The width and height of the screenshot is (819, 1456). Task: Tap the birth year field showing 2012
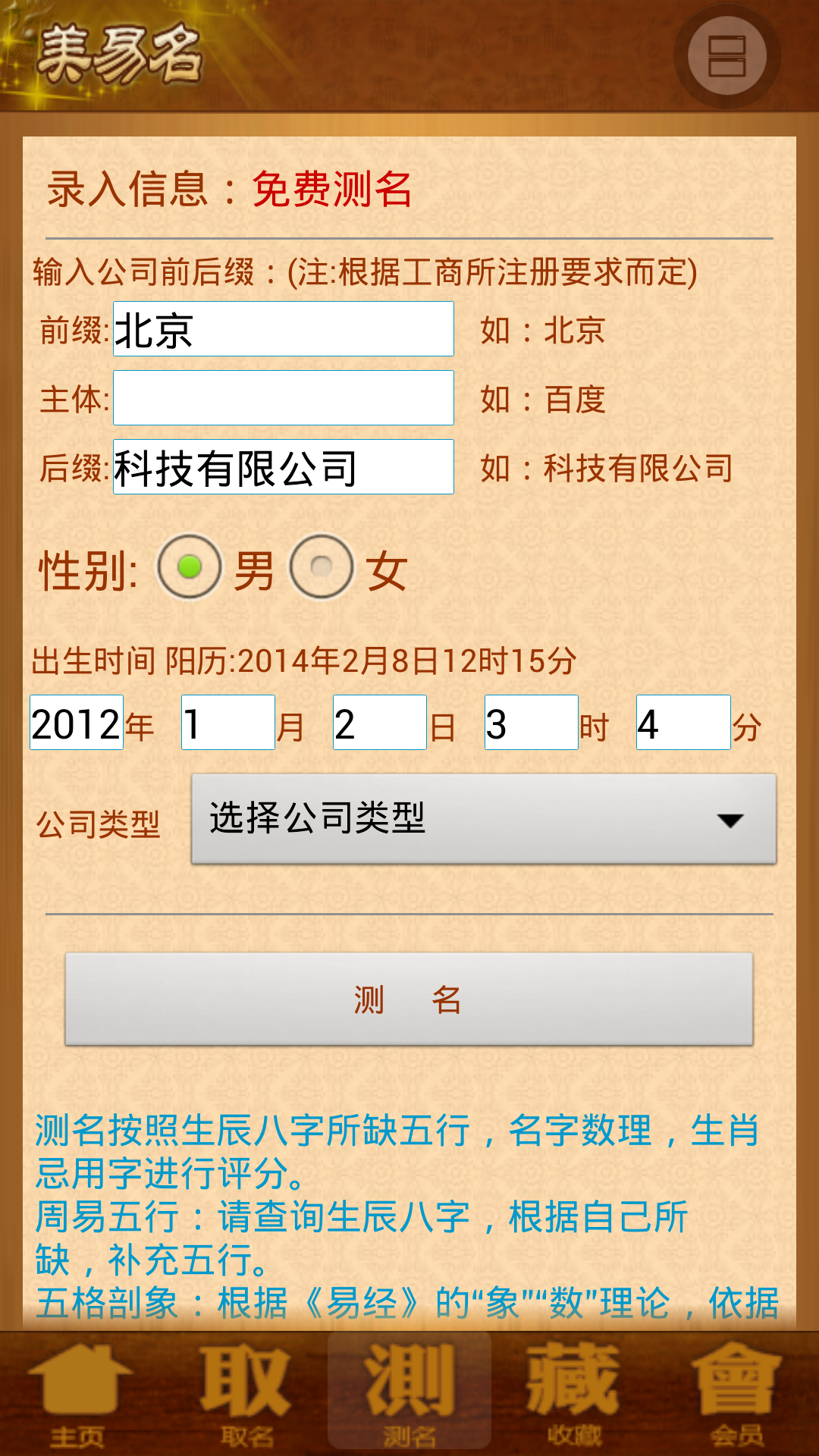coord(77,723)
